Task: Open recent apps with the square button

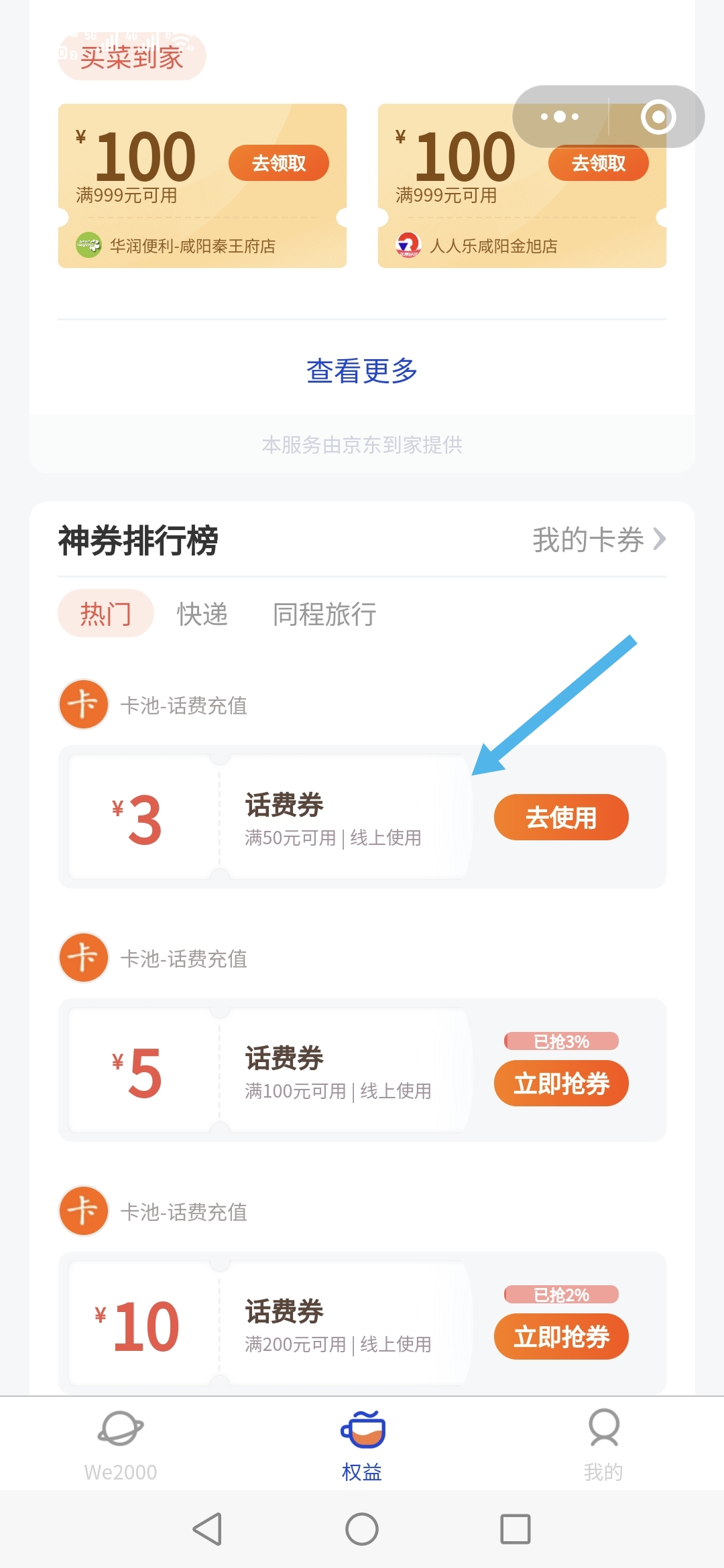Action: pos(516,1529)
